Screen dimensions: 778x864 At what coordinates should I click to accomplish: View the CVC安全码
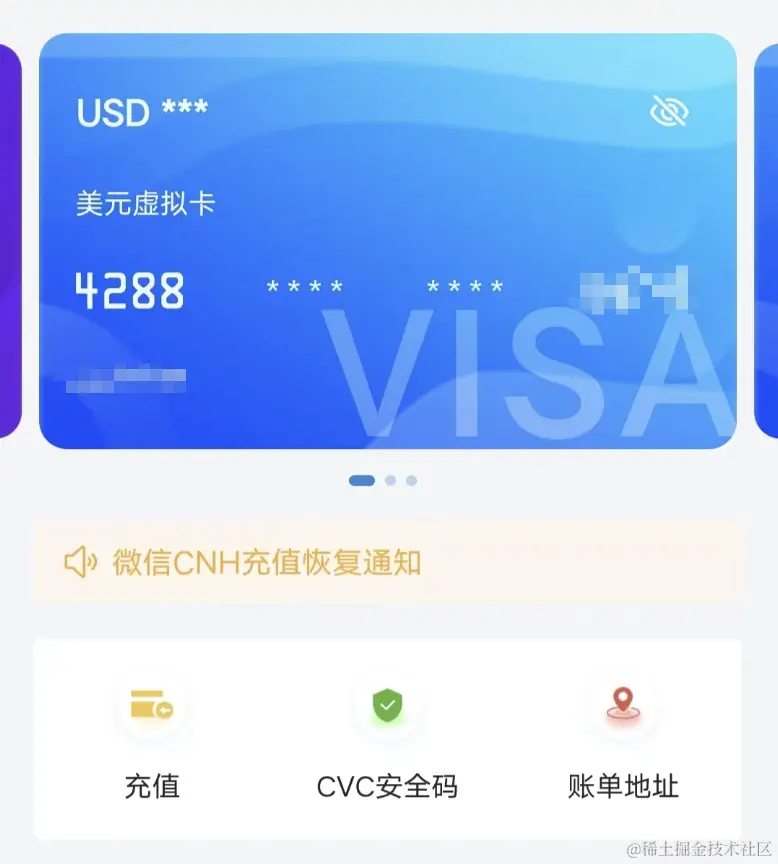(387, 740)
